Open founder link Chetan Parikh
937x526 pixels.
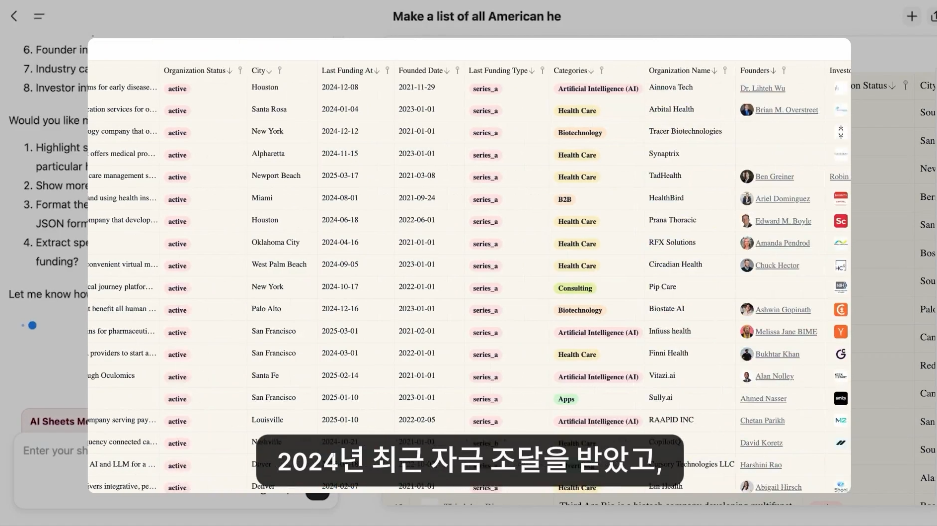762,421
